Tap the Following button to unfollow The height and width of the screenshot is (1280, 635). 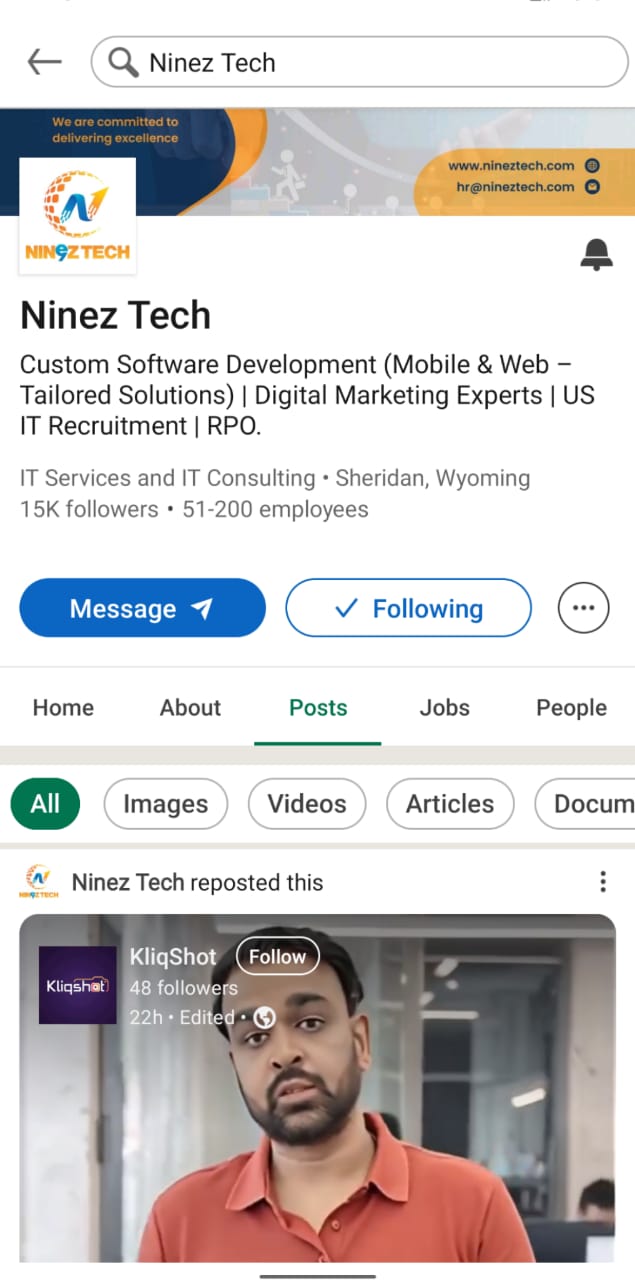click(x=408, y=608)
